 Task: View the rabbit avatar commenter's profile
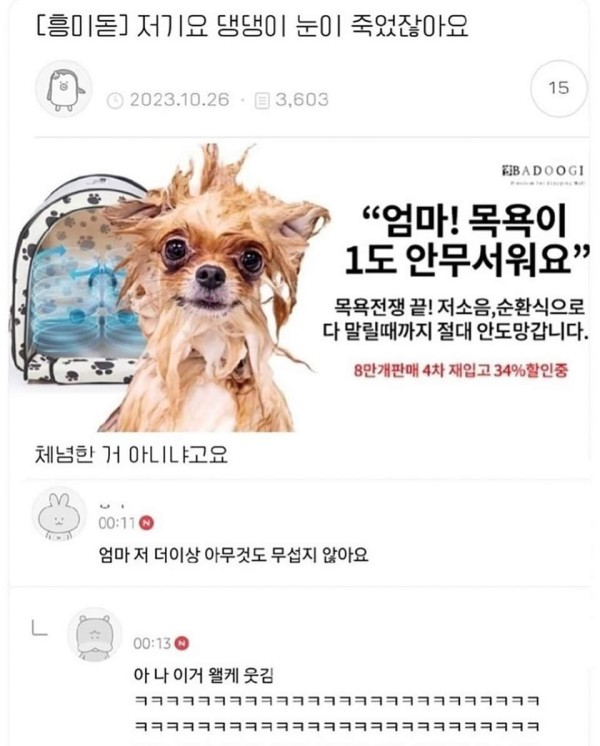[61, 516]
